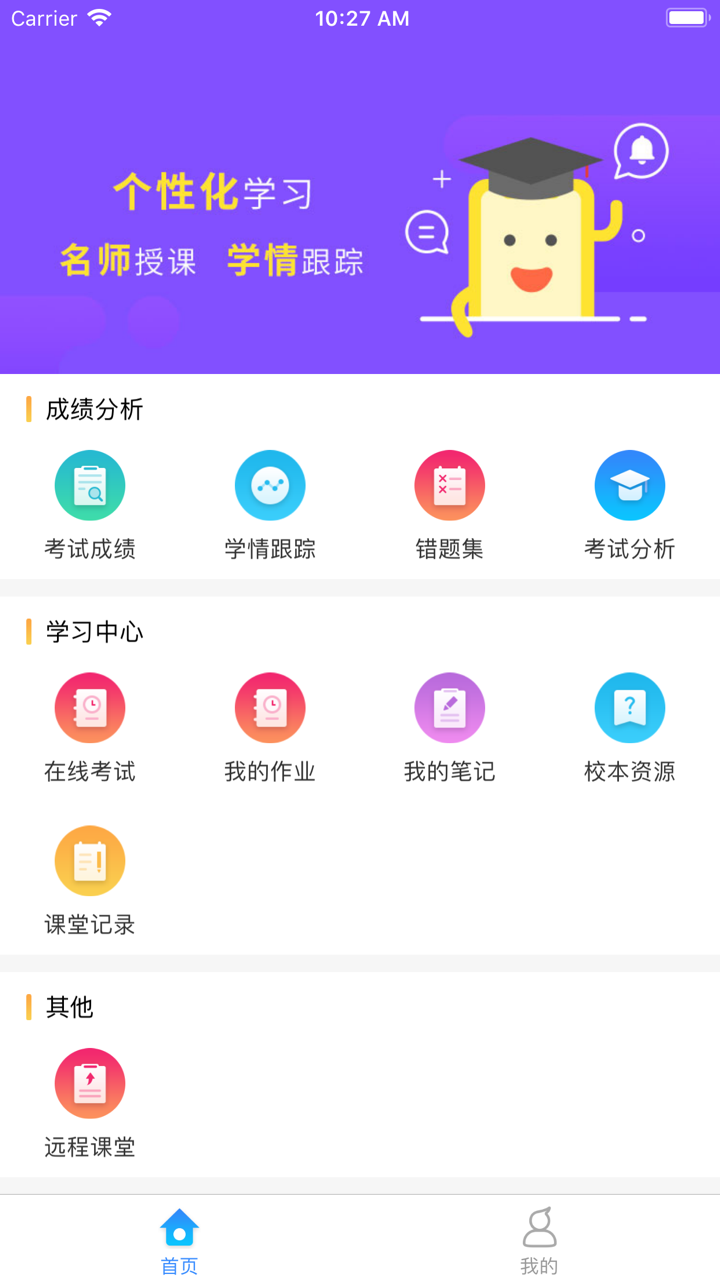Tap the notification bell in the banner
The image size is (720, 1280).
pos(643,150)
